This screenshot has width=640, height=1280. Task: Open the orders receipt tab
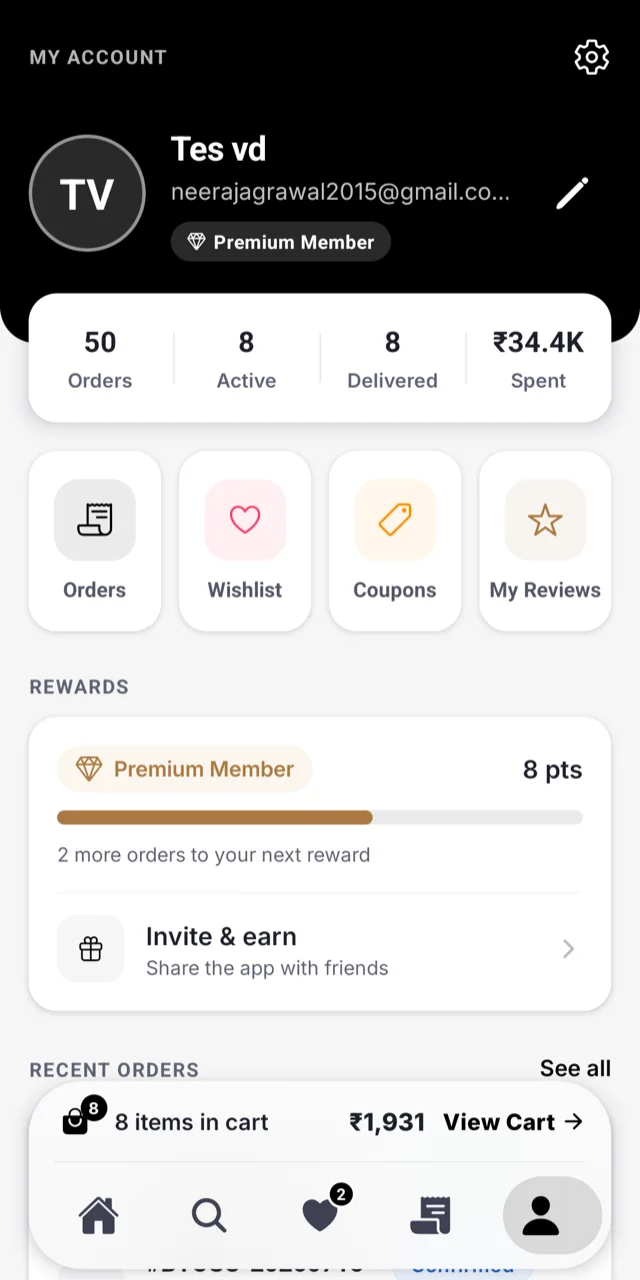[x=431, y=1215]
